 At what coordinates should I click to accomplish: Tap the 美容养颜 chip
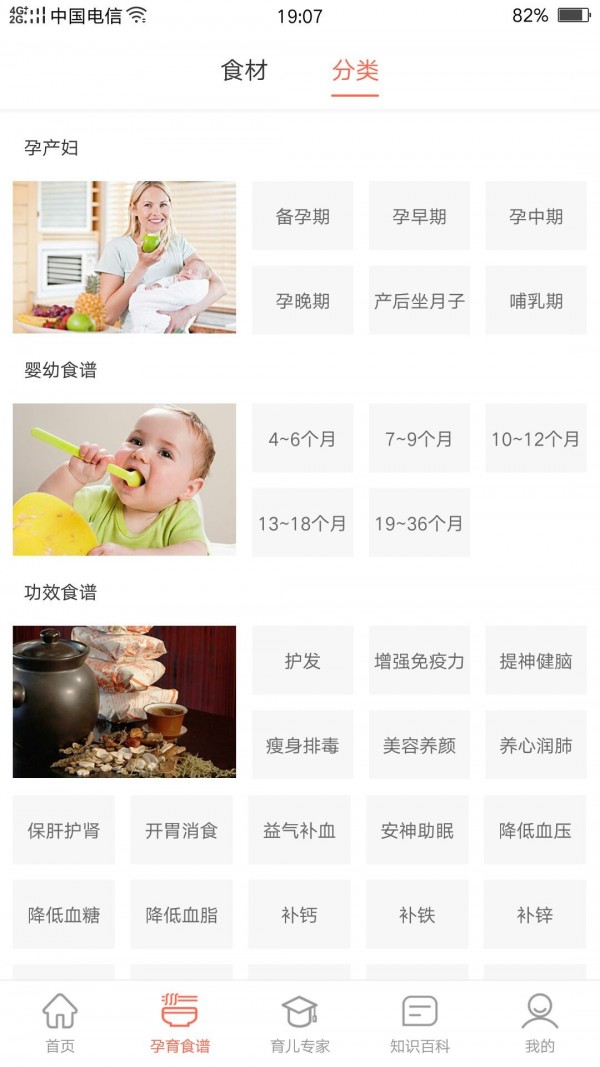point(419,745)
